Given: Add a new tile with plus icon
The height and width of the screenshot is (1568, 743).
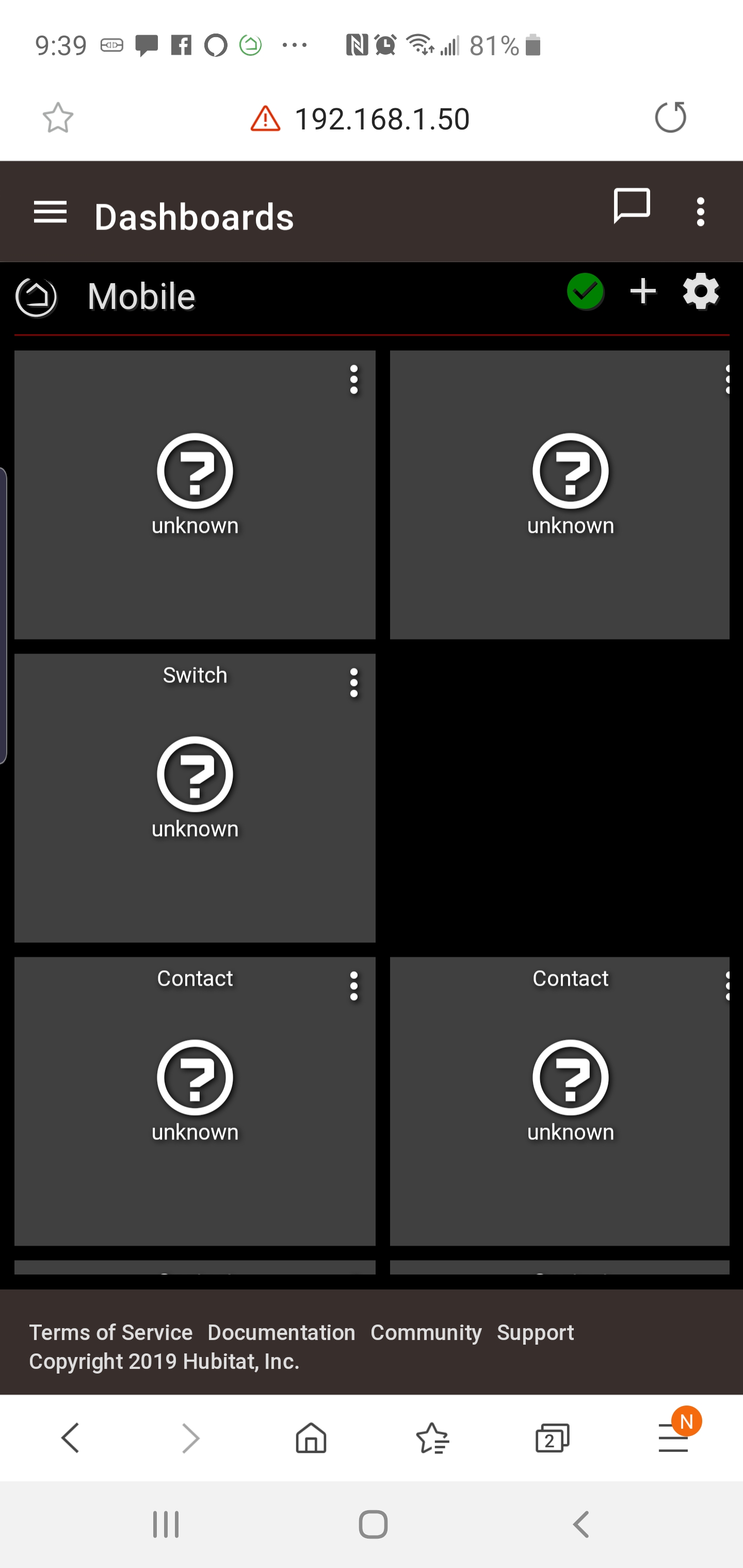Looking at the screenshot, I should pos(643,291).
